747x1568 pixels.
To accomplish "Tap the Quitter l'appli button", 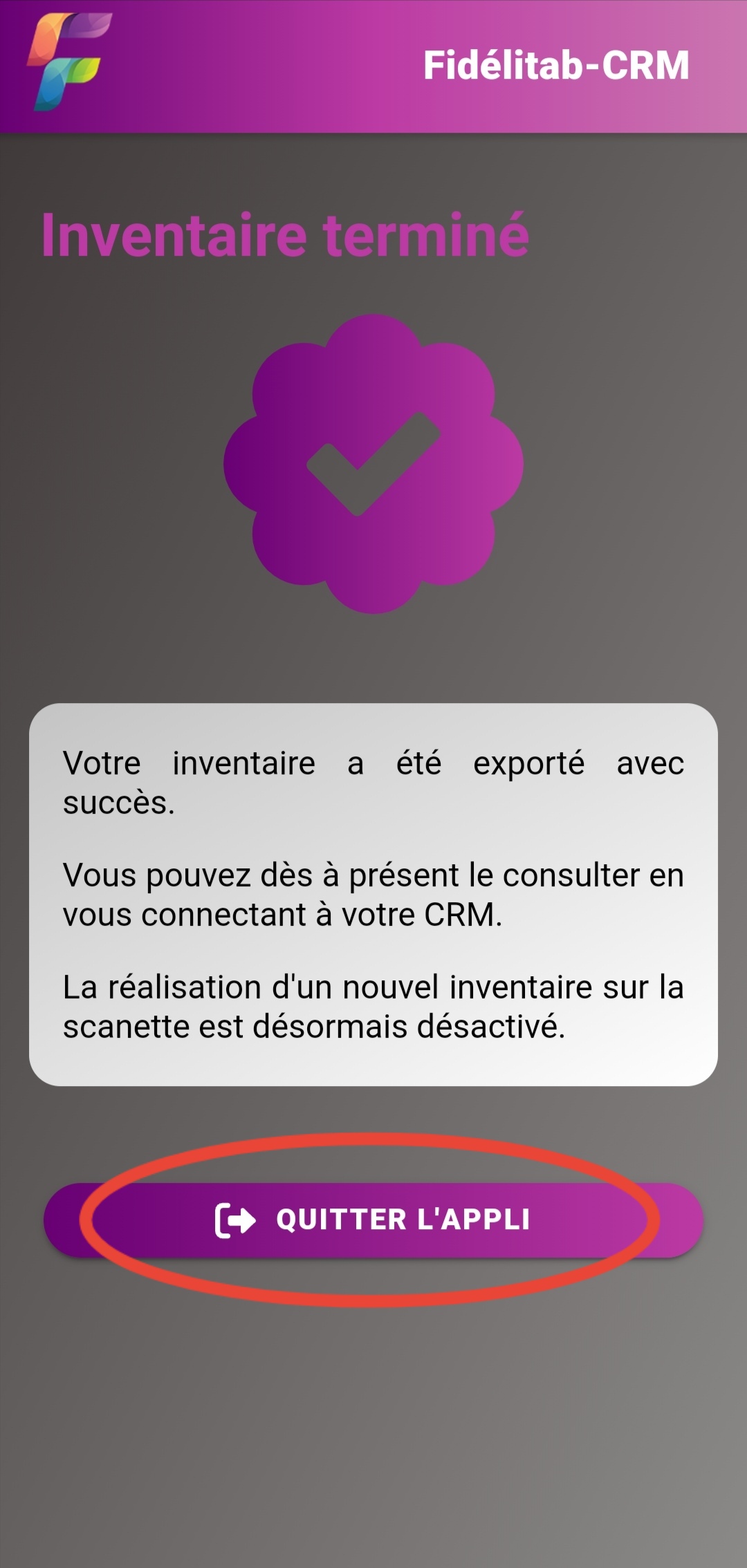I will tap(373, 1220).
